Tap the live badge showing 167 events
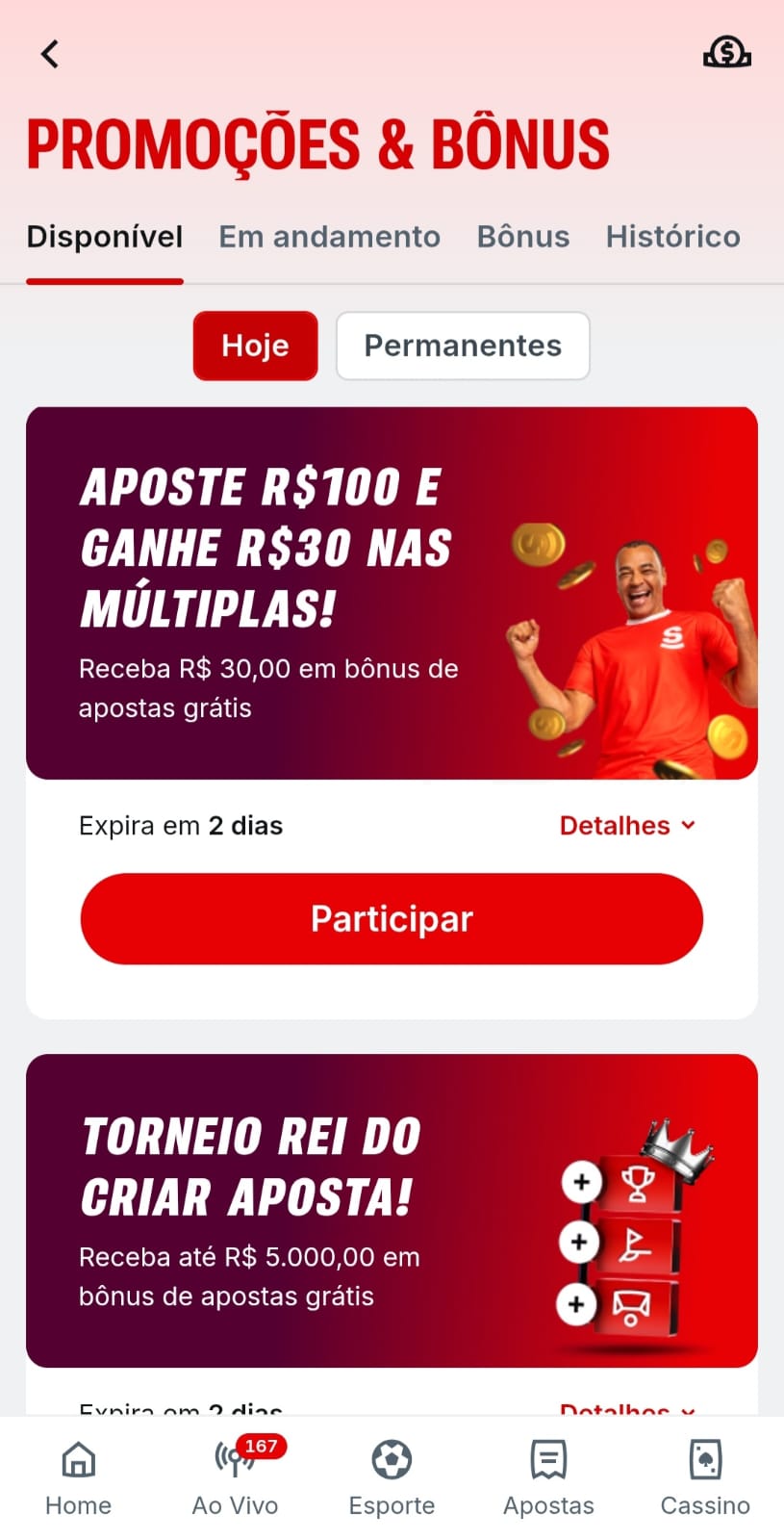 [264, 1445]
